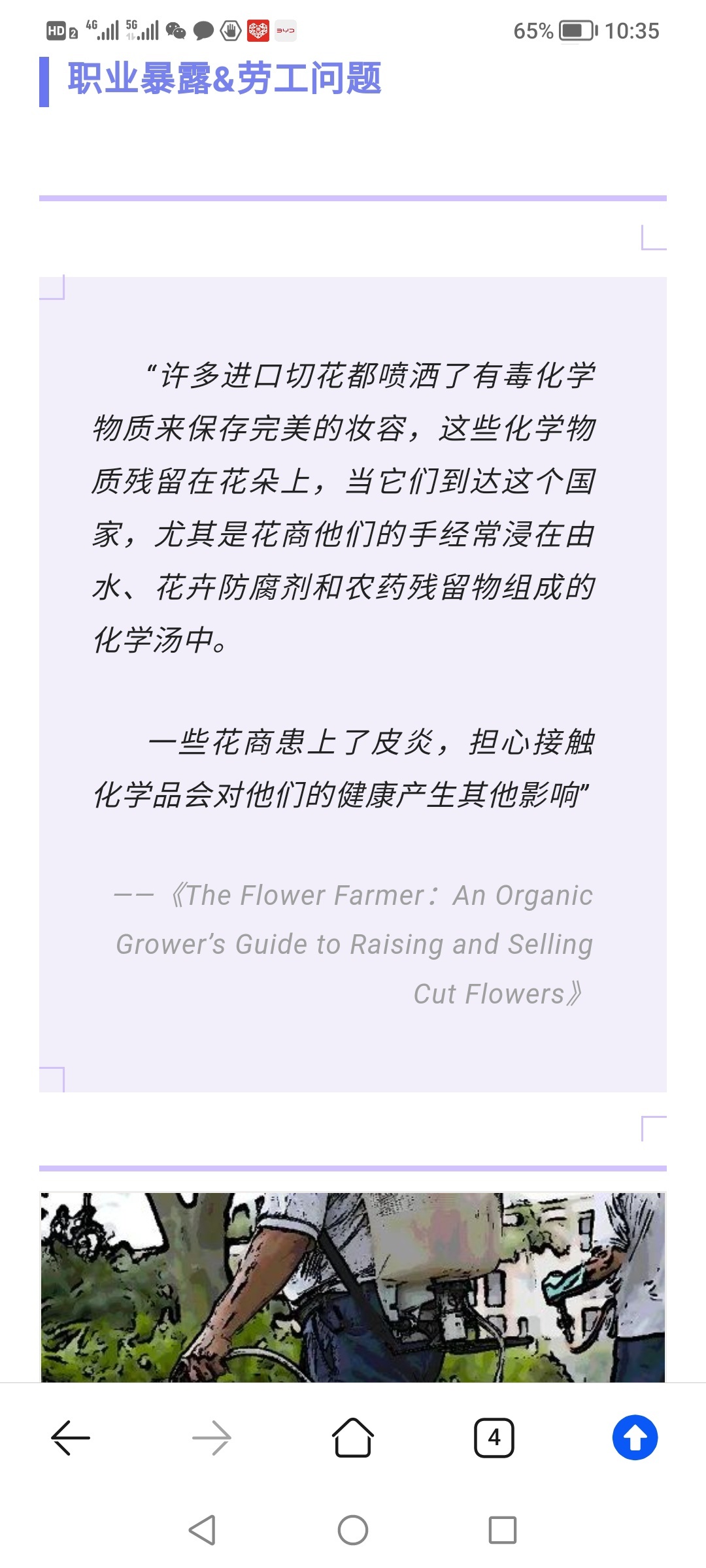This screenshot has width=706, height=1568.
Task: Open the browser home page
Action: click(353, 1437)
